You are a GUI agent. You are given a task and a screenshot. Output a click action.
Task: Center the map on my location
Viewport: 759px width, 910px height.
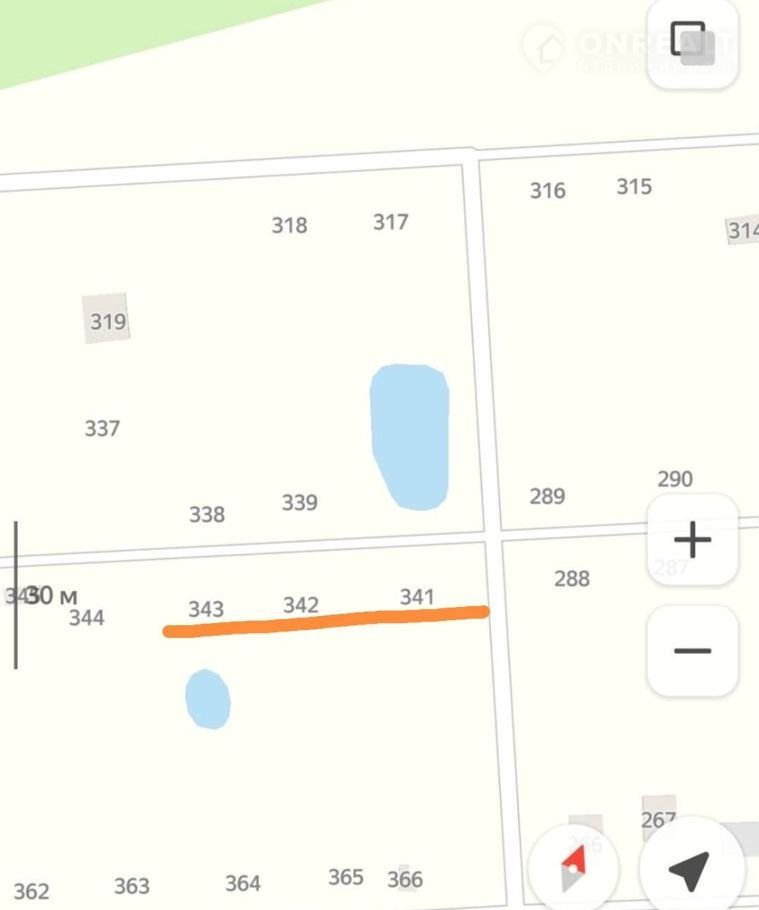[x=688, y=868]
